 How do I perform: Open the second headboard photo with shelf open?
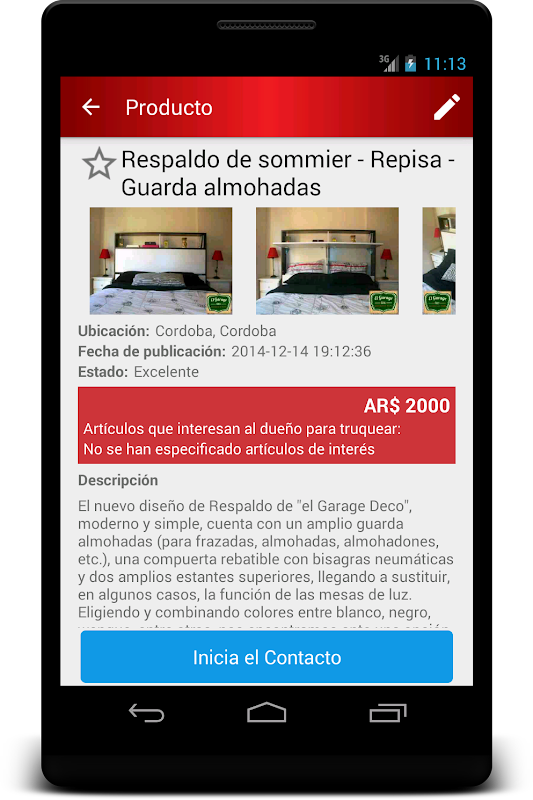pyautogui.click(x=327, y=261)
